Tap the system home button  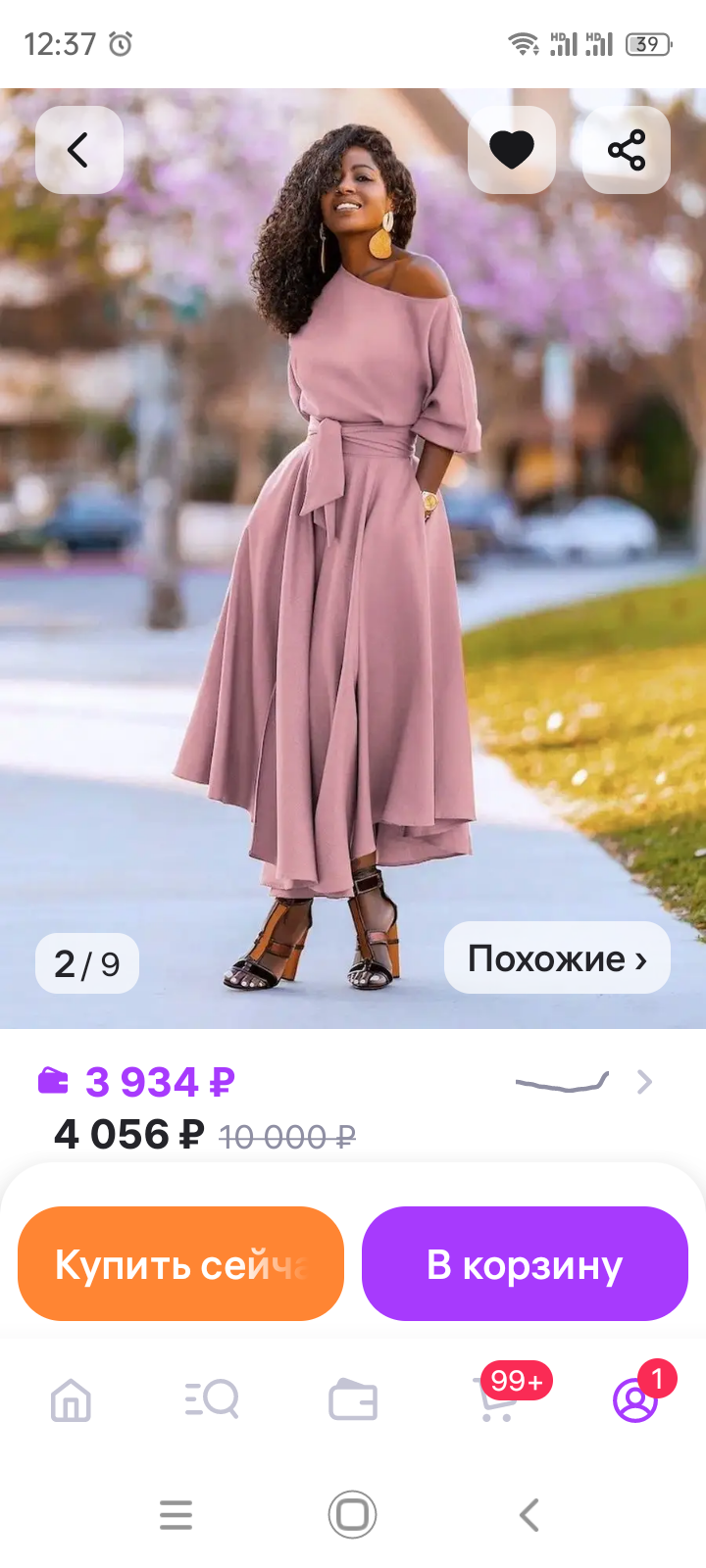(x=353, y=1515)
